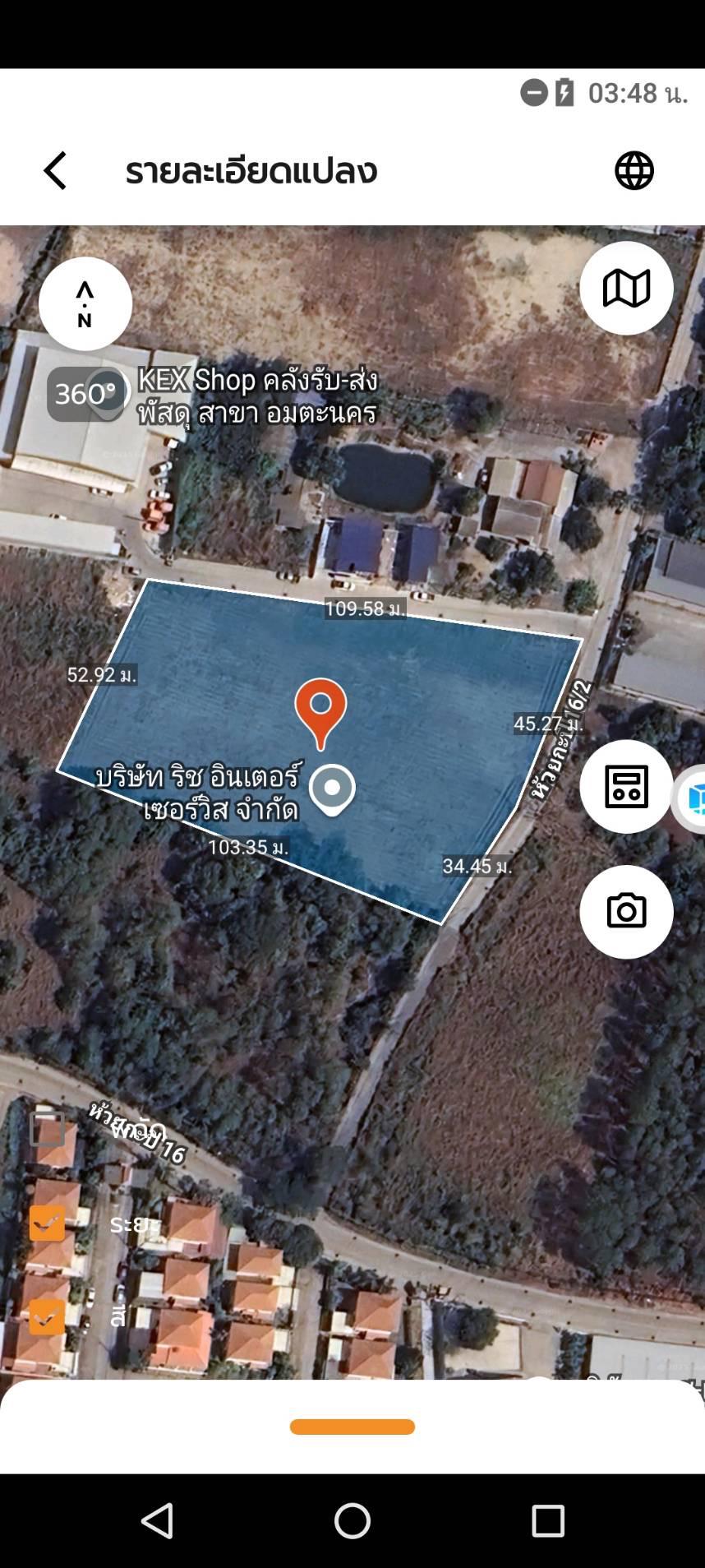Select the red parcel pin marker

(320, 713)
